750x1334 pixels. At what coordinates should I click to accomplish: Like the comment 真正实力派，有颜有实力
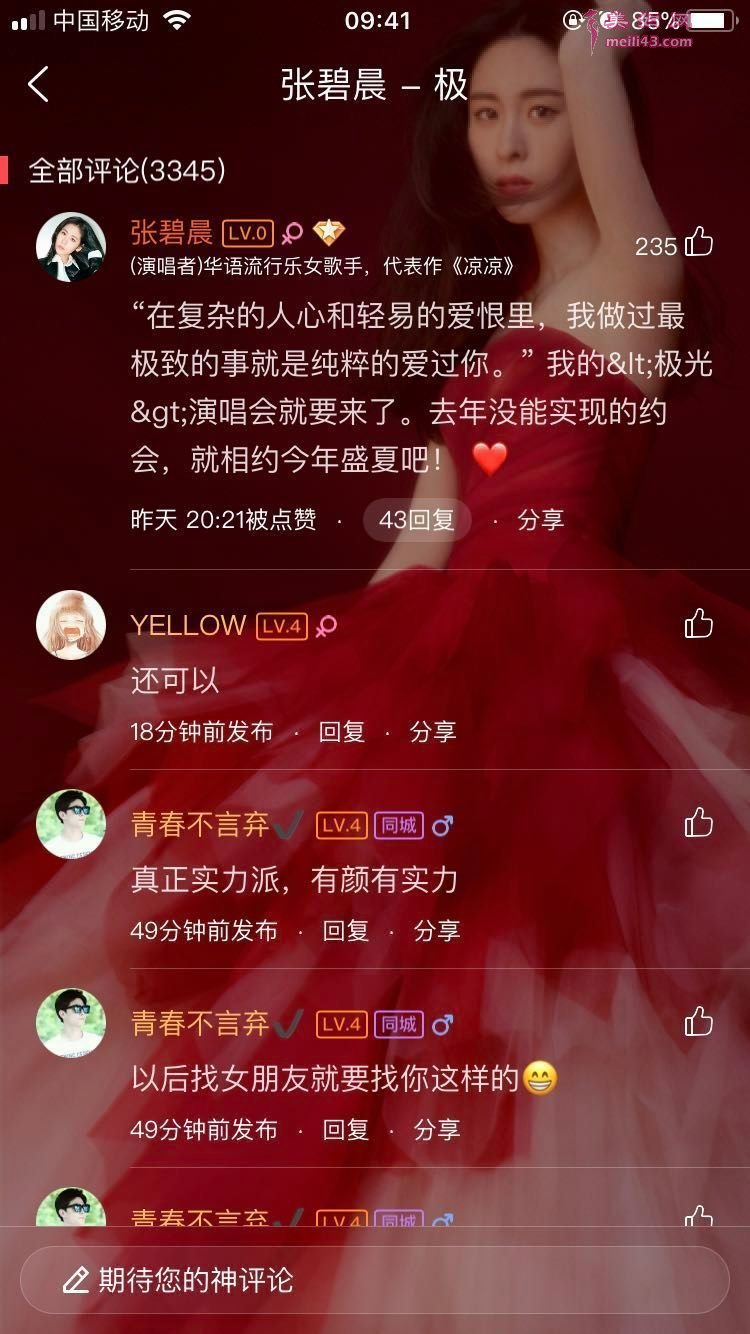699,823
